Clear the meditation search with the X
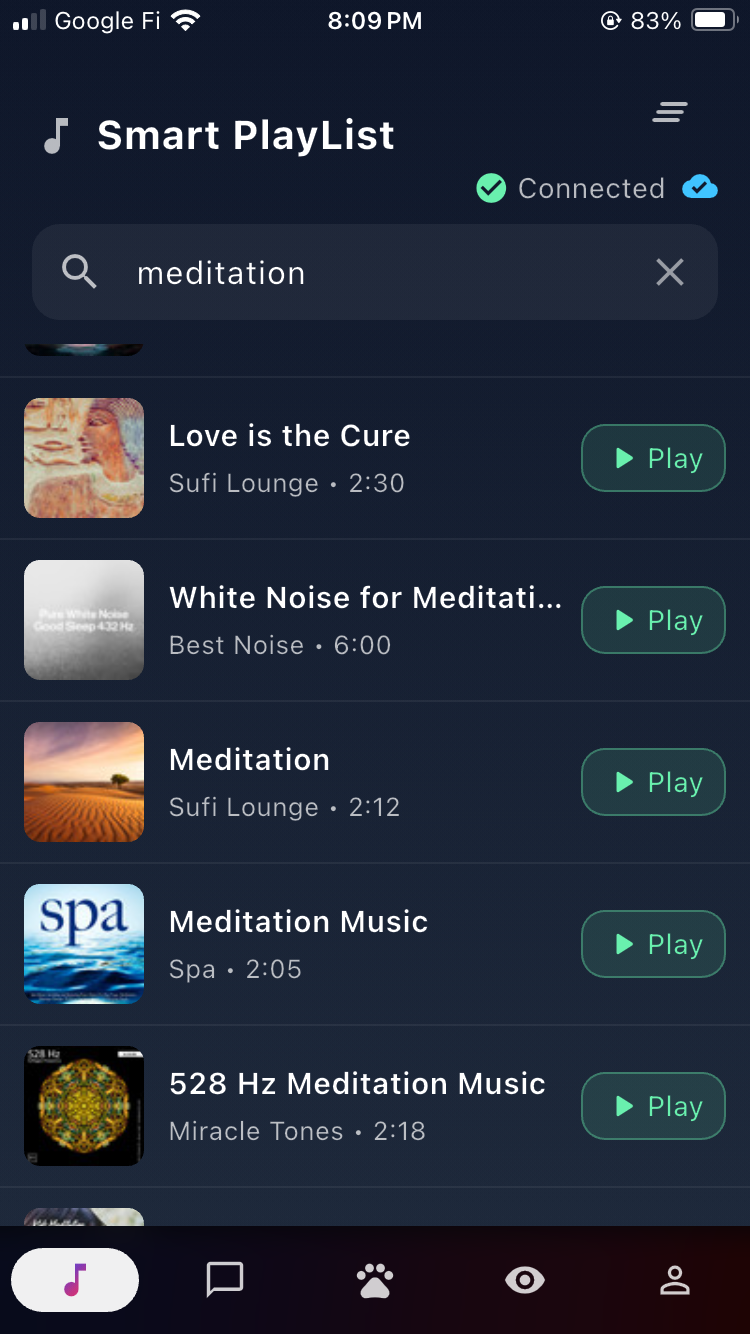The image size is (750, 1334). tap(669, 272)
